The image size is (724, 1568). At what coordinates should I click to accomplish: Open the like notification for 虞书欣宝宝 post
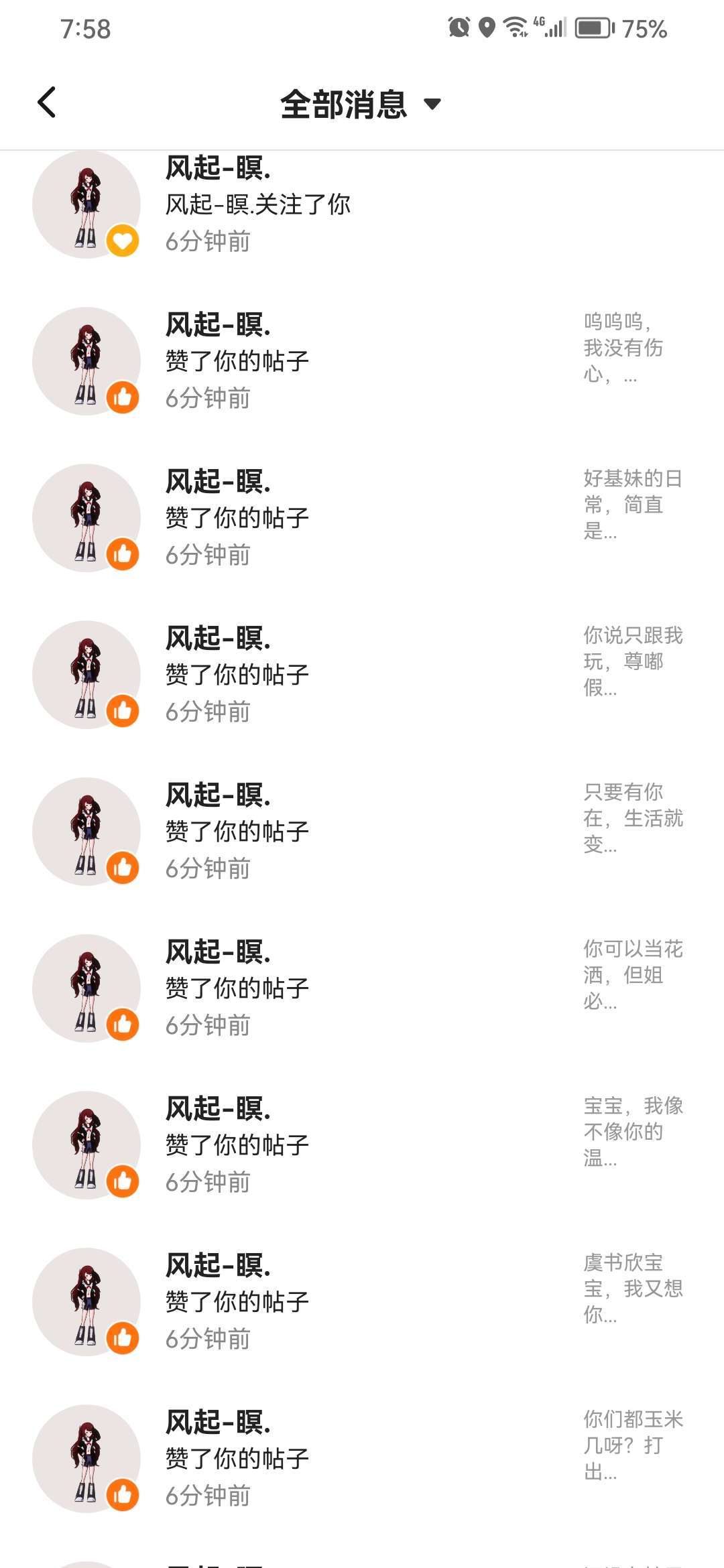click(362, 1302)
